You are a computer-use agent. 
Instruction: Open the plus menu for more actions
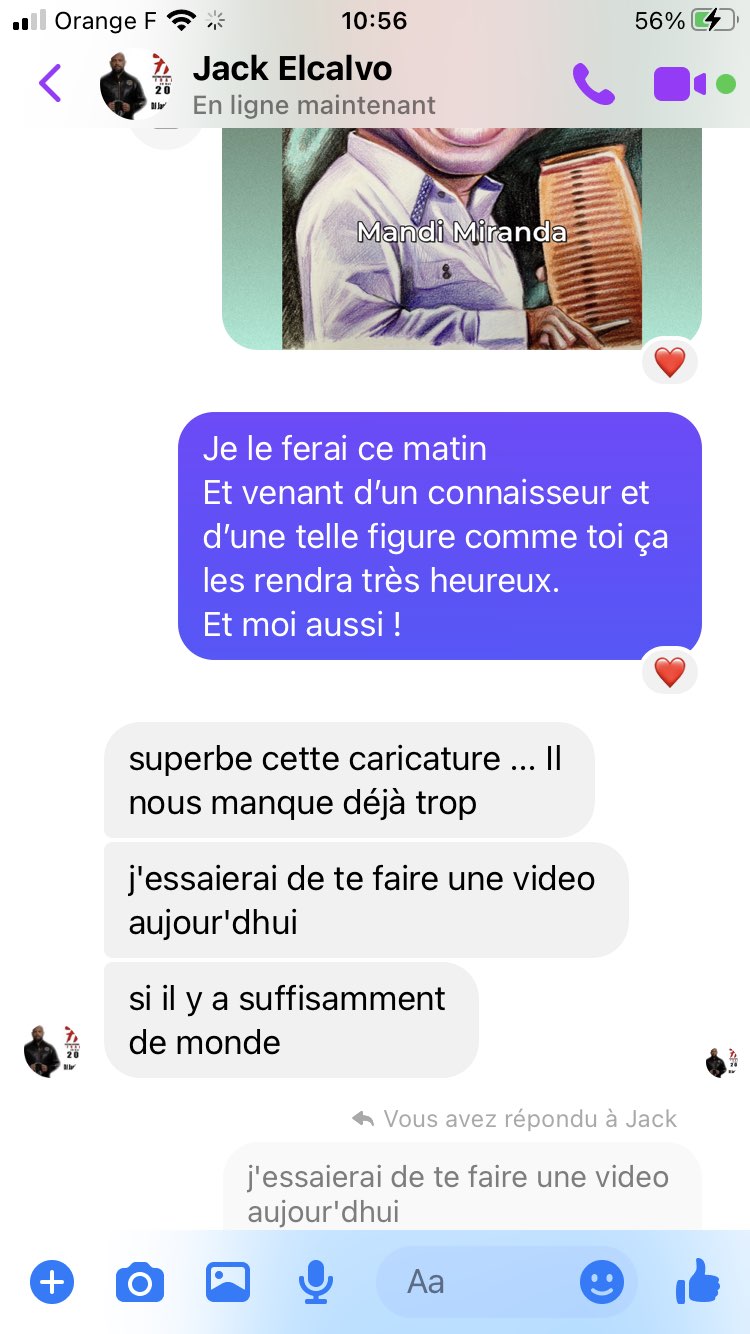52,1281
